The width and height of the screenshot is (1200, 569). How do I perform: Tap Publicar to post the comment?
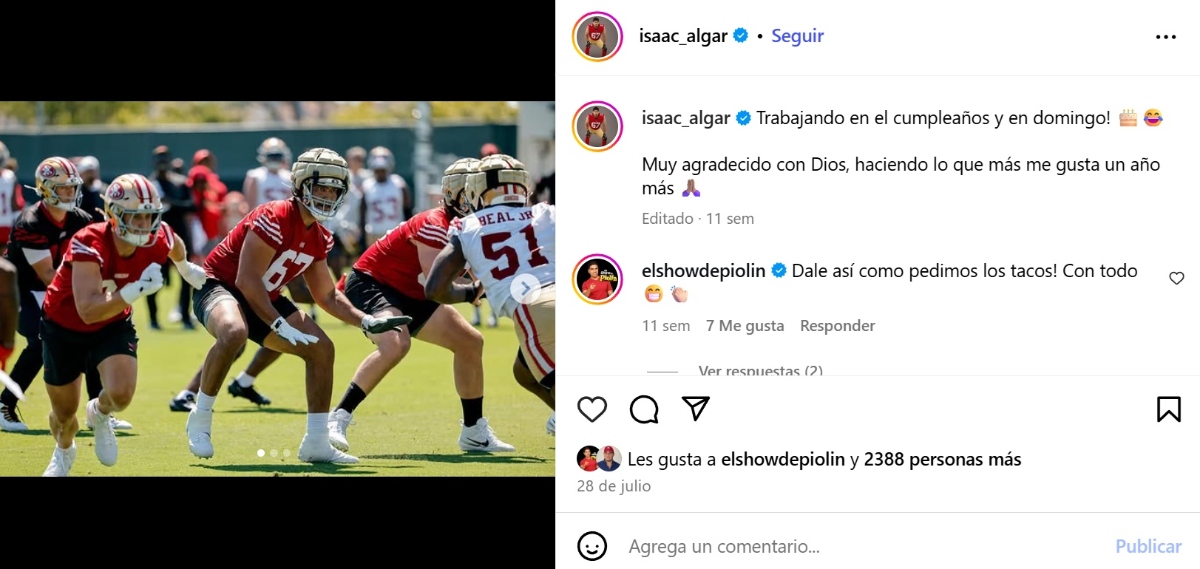pos(1148,547)
